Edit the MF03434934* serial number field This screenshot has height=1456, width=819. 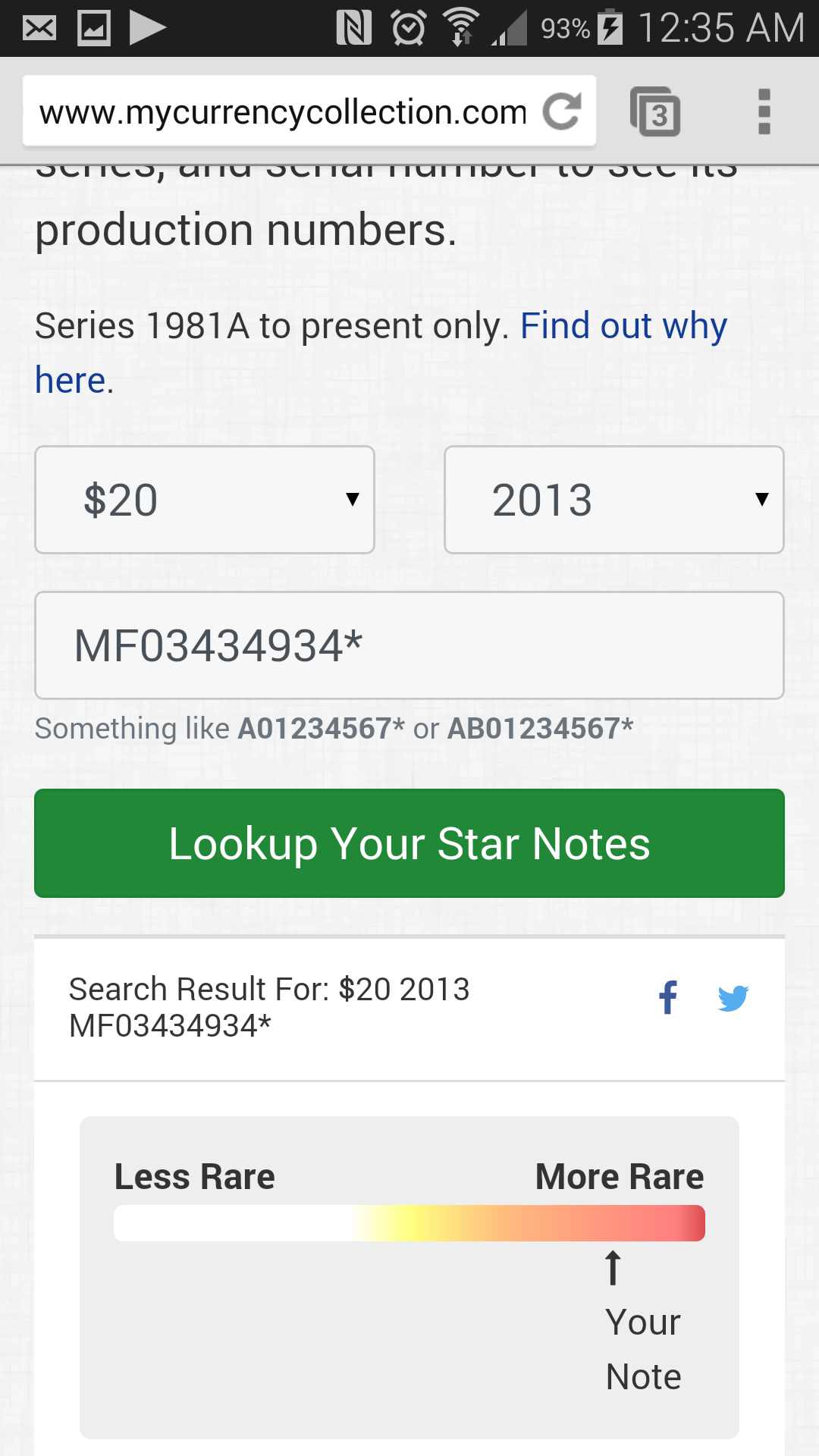[409, 645]
